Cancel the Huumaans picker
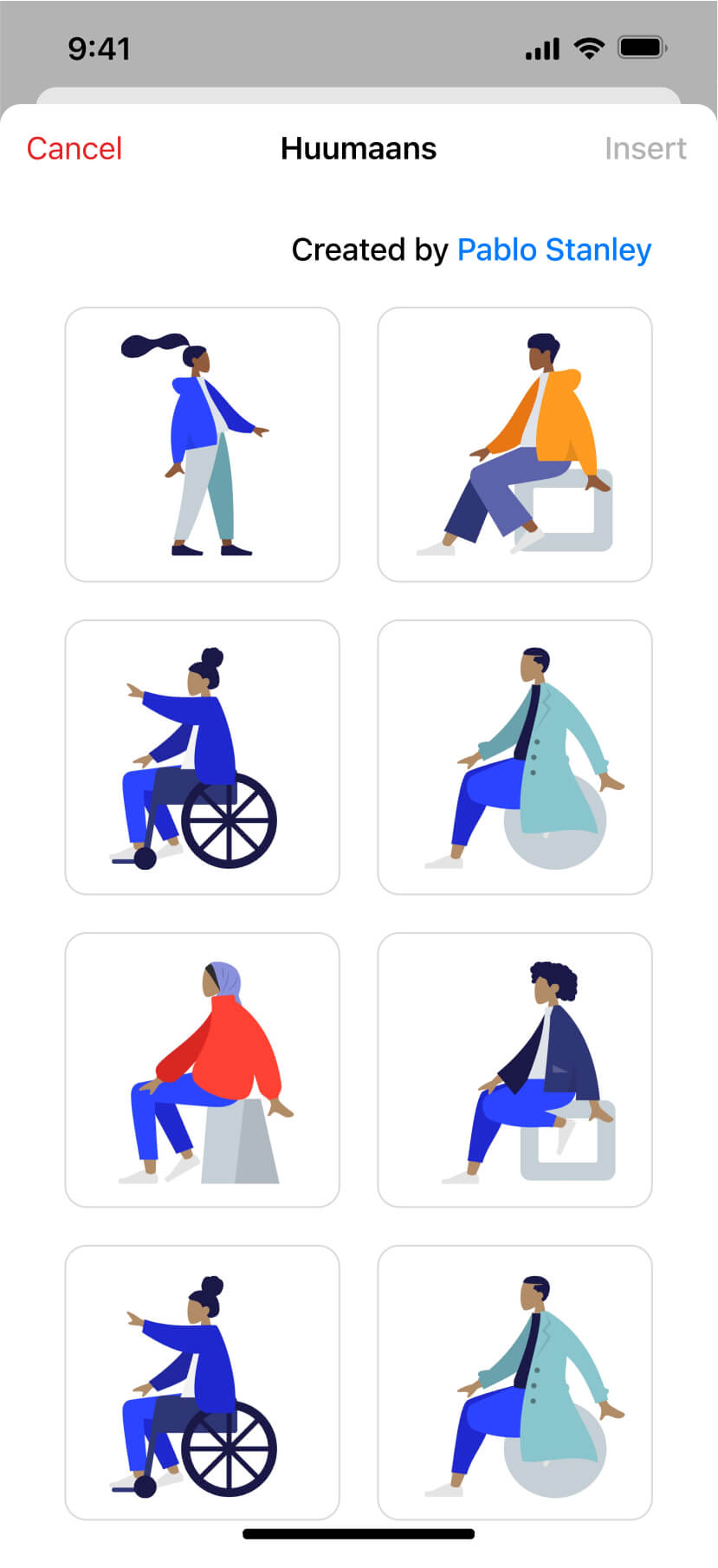 coord(74,149)
